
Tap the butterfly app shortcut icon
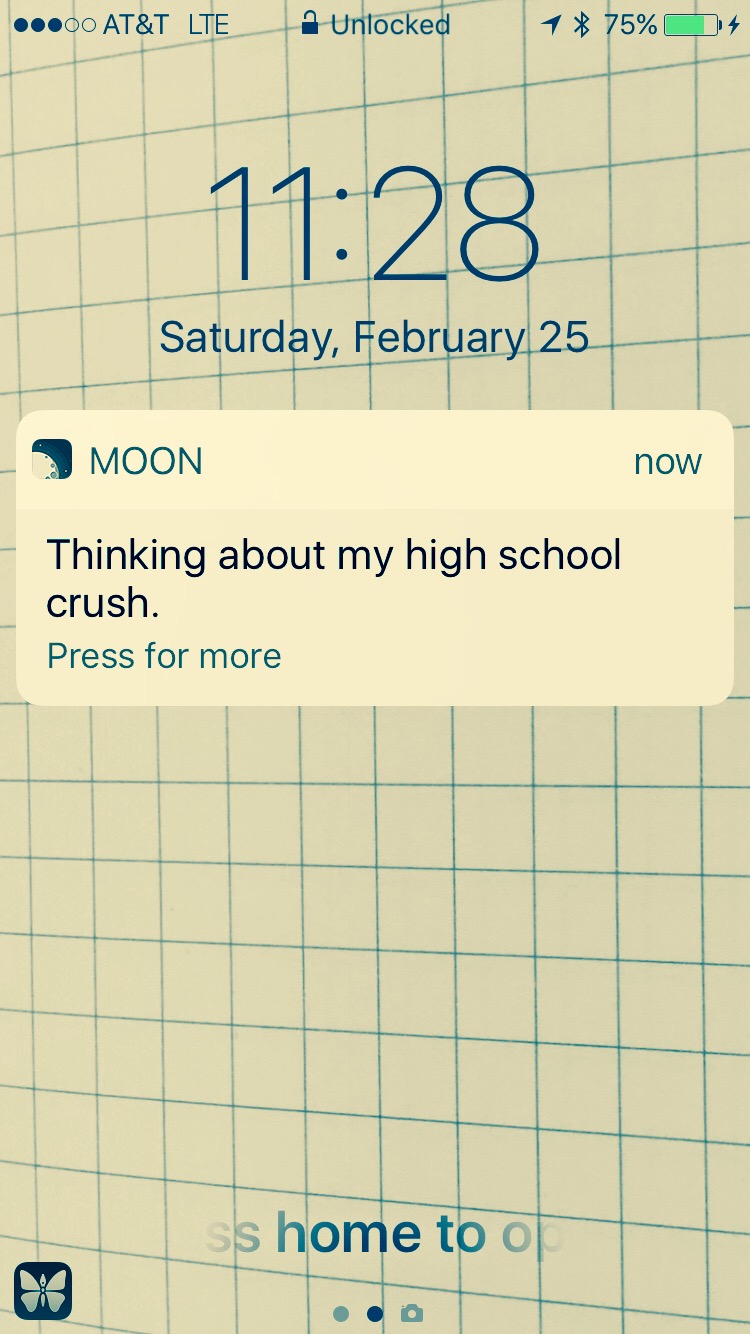[x=43, y=1291]
